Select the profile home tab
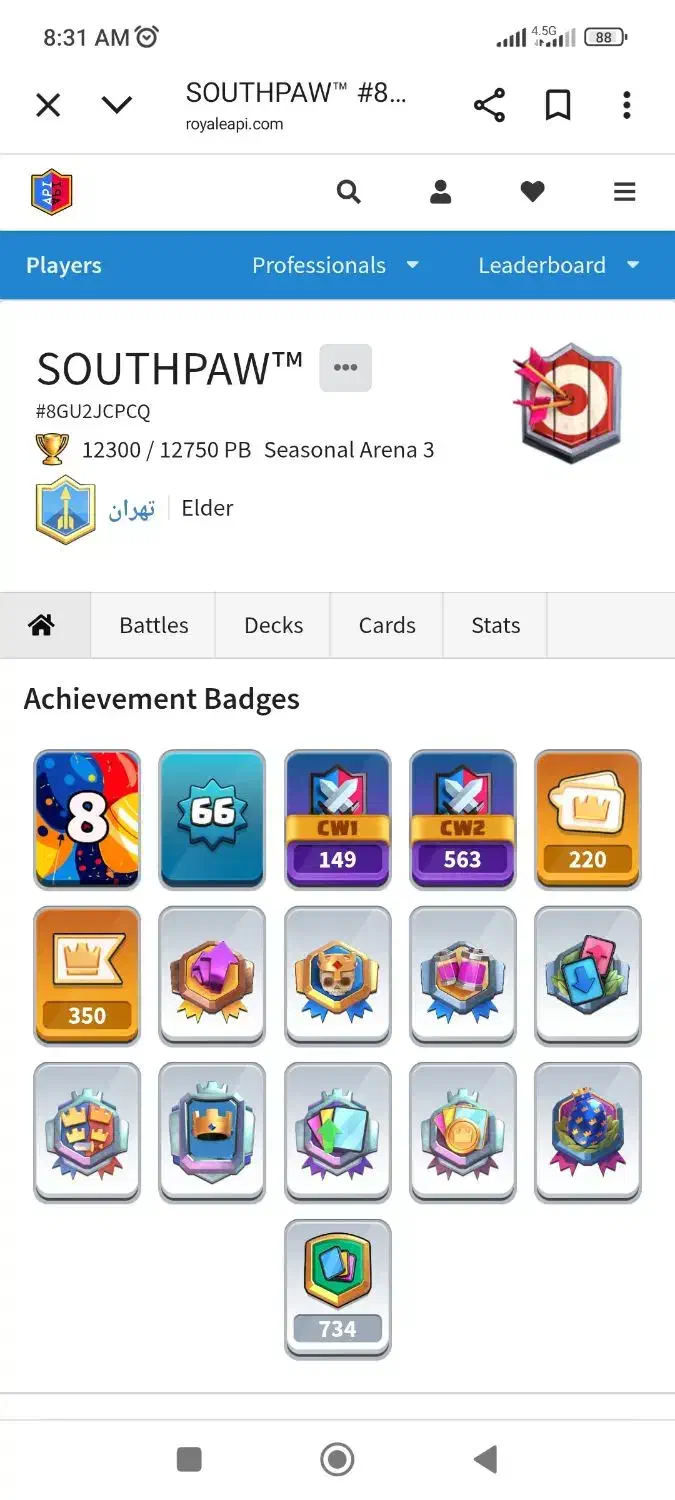Screen dimensions: 675x1500 click(x=41, y=625)
